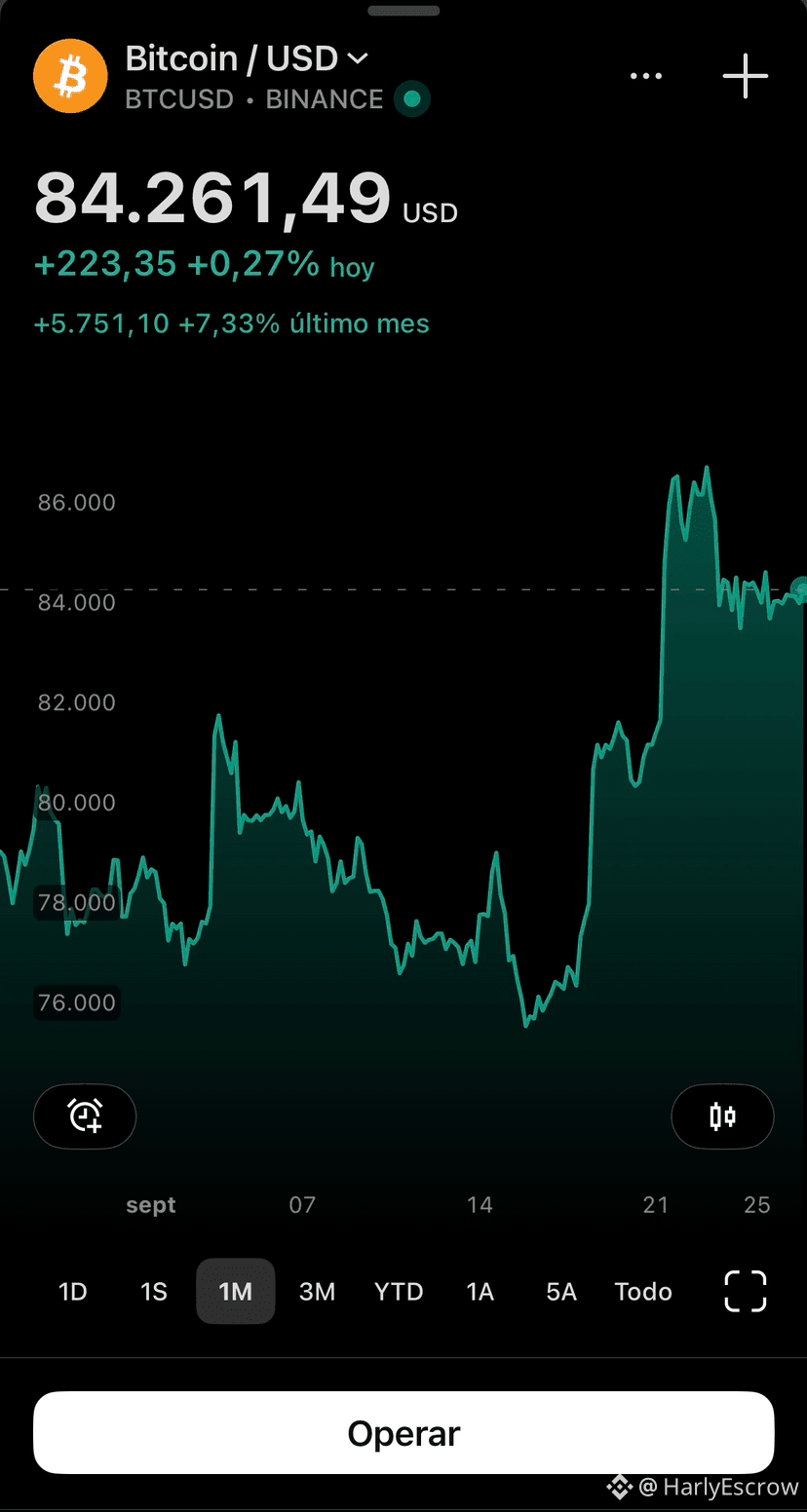Select the 1S time range
The image size is (807, 1512).
tap(154, 1292)
